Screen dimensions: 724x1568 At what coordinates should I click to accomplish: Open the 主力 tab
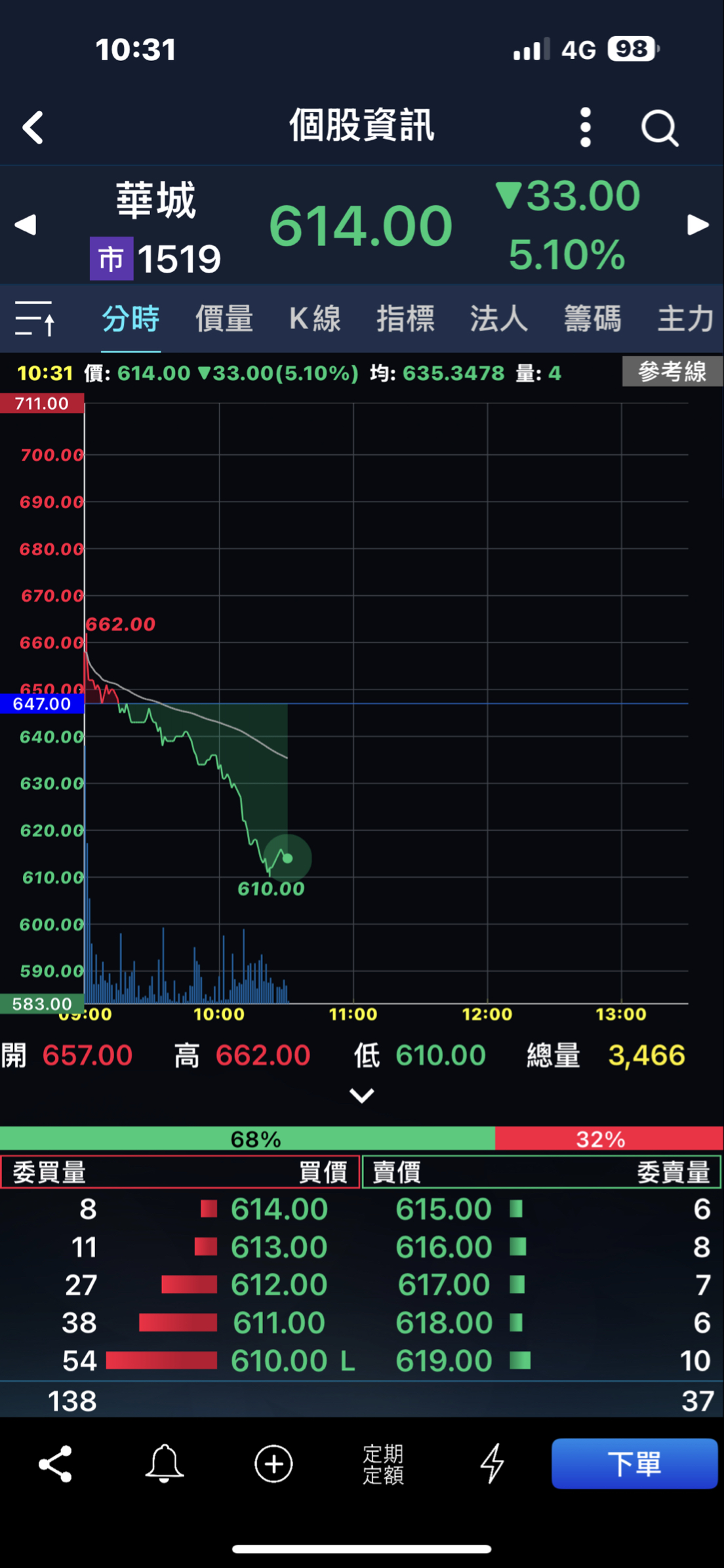coord(685,319)
